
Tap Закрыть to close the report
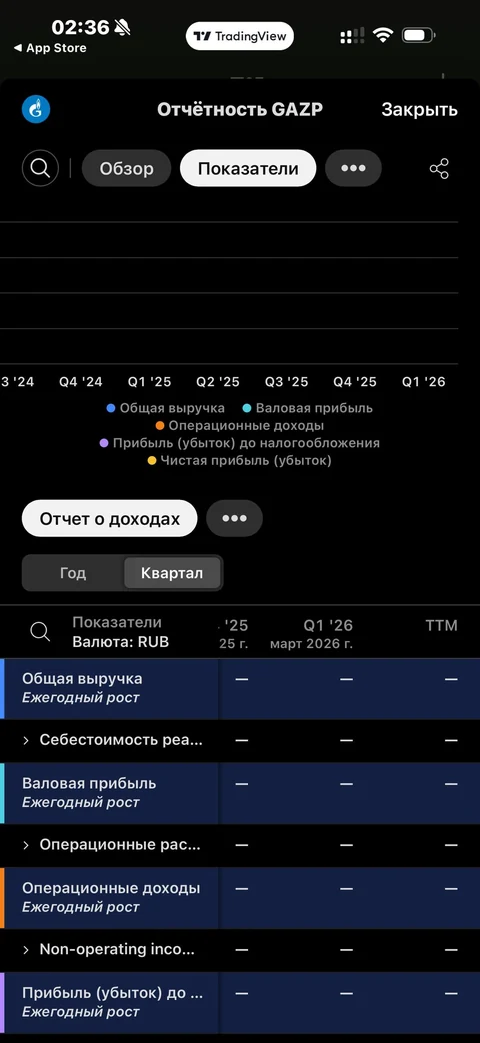click(419, 110)
